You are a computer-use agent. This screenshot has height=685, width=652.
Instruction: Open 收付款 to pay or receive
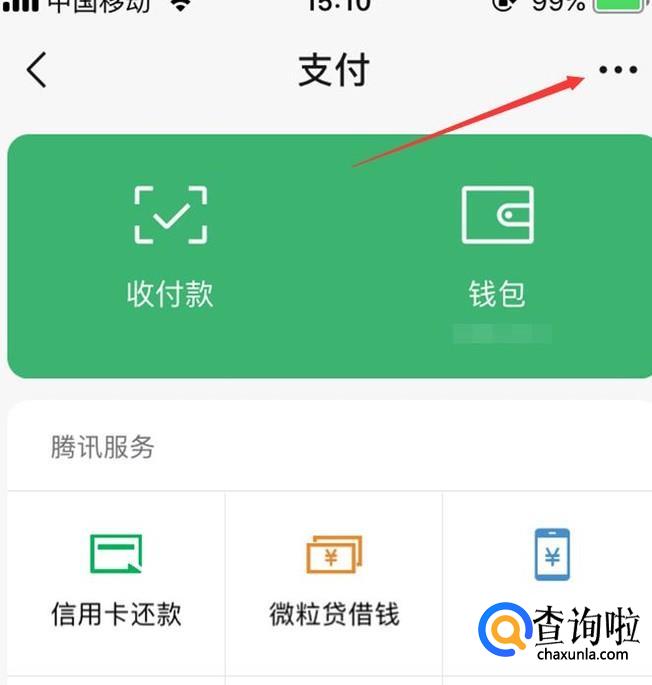pyautogui.click(x=170, y=245)
